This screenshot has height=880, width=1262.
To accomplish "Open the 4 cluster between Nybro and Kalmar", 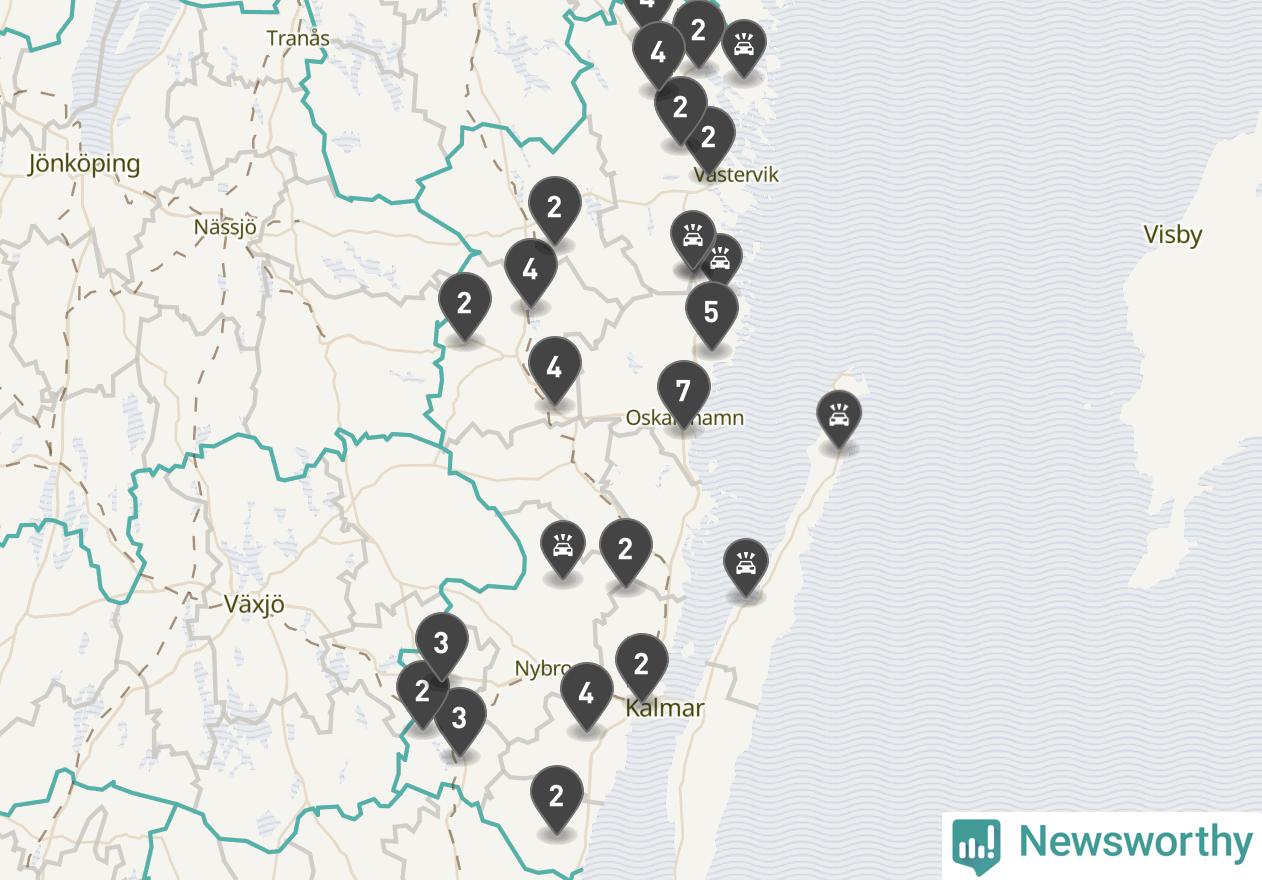I will click(x=586, y=695).
